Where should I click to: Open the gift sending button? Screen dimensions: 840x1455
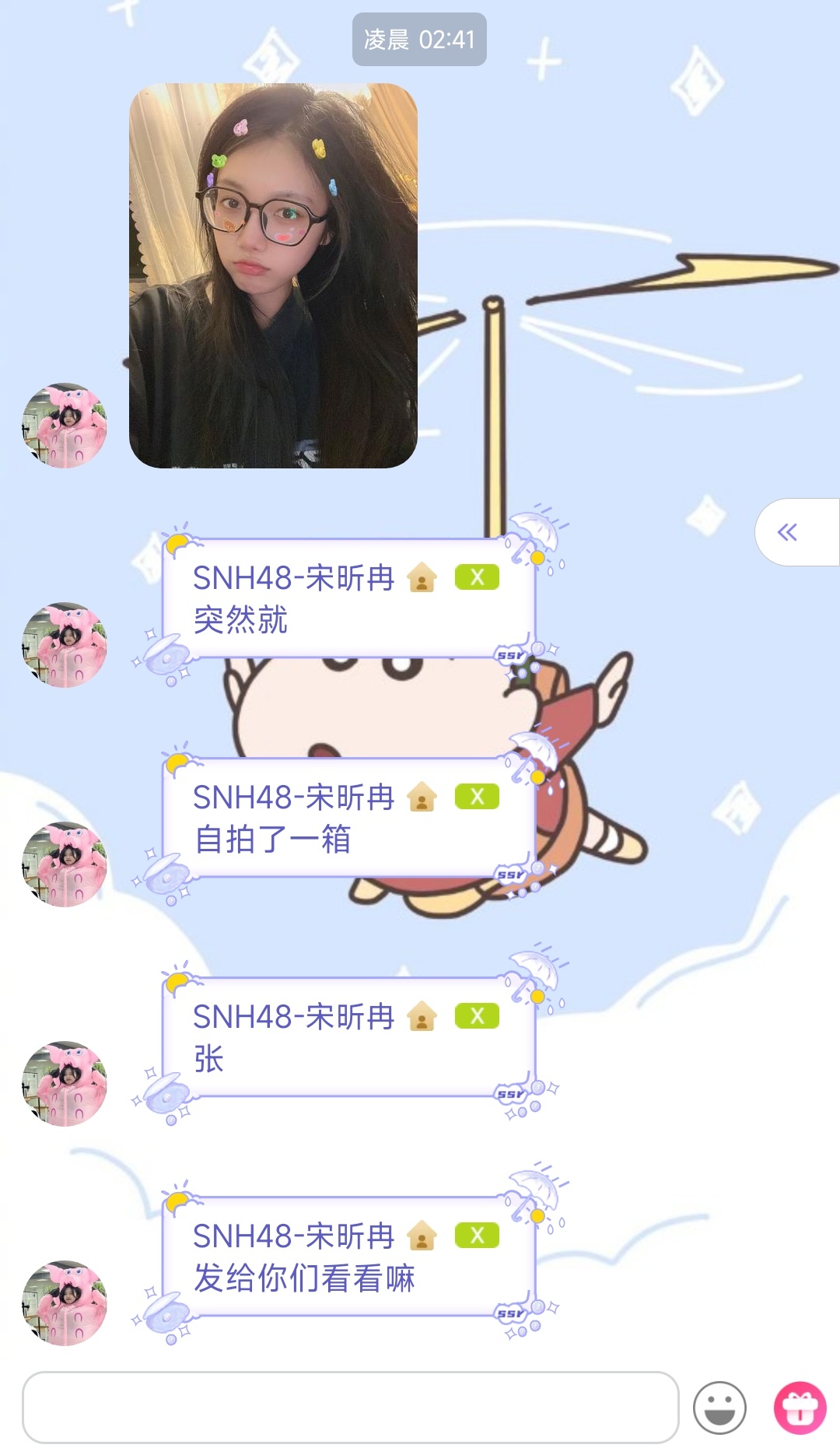[800, 1408]
